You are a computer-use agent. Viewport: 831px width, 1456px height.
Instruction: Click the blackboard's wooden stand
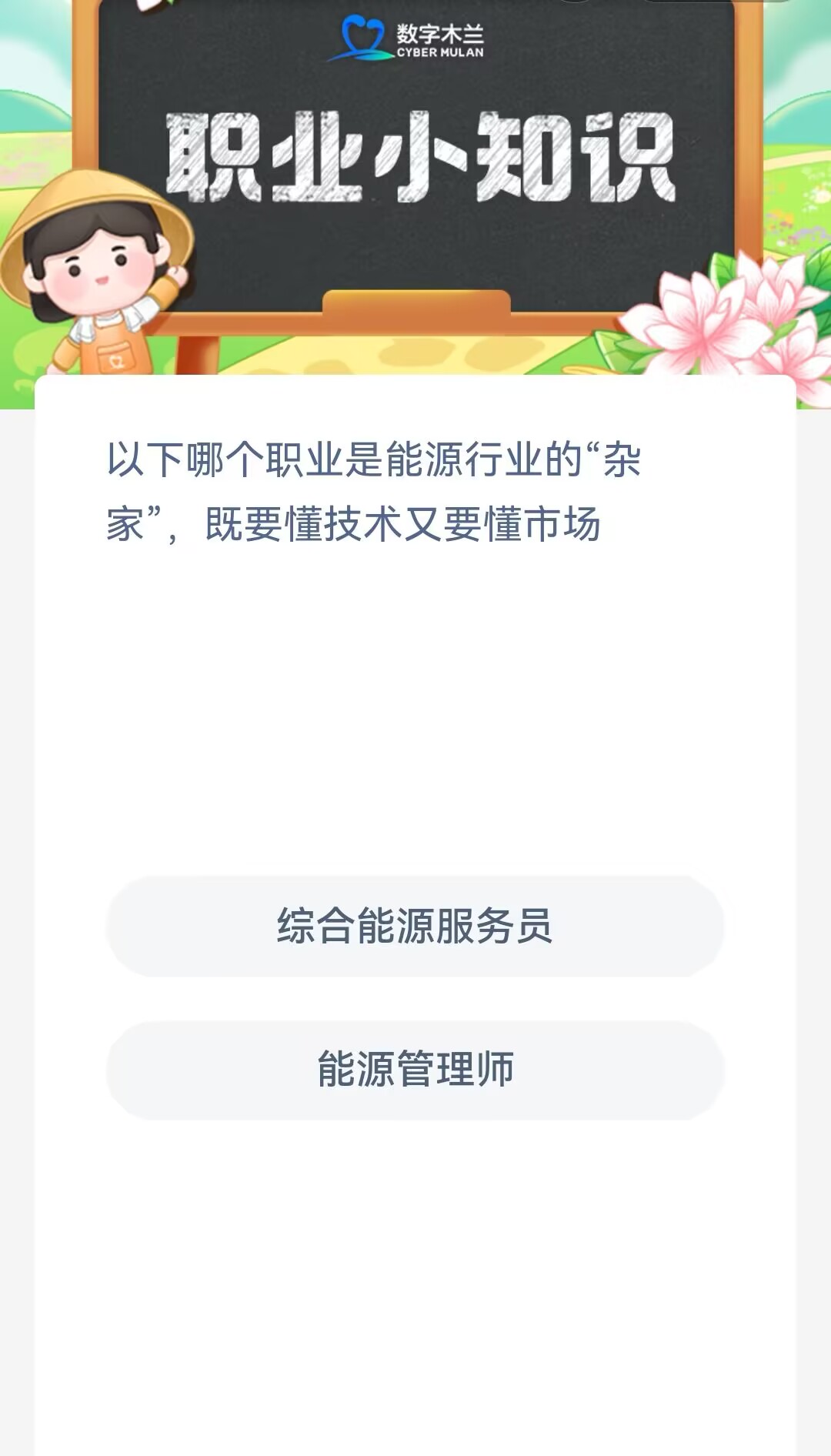[x=419, y=308]
